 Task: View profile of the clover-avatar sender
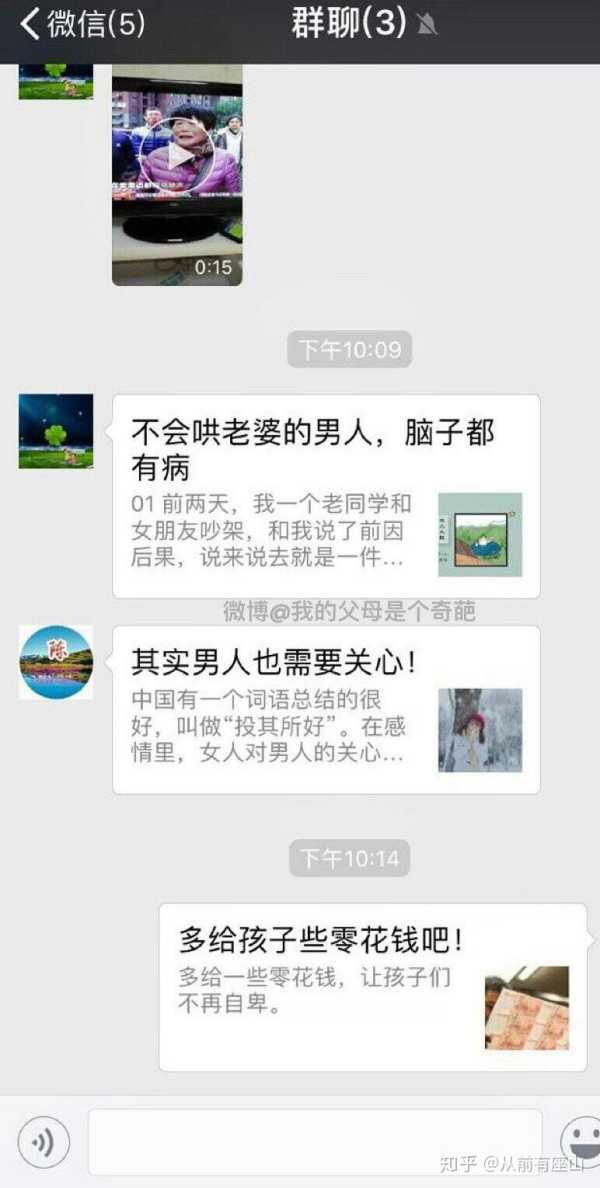pos(56,431)
